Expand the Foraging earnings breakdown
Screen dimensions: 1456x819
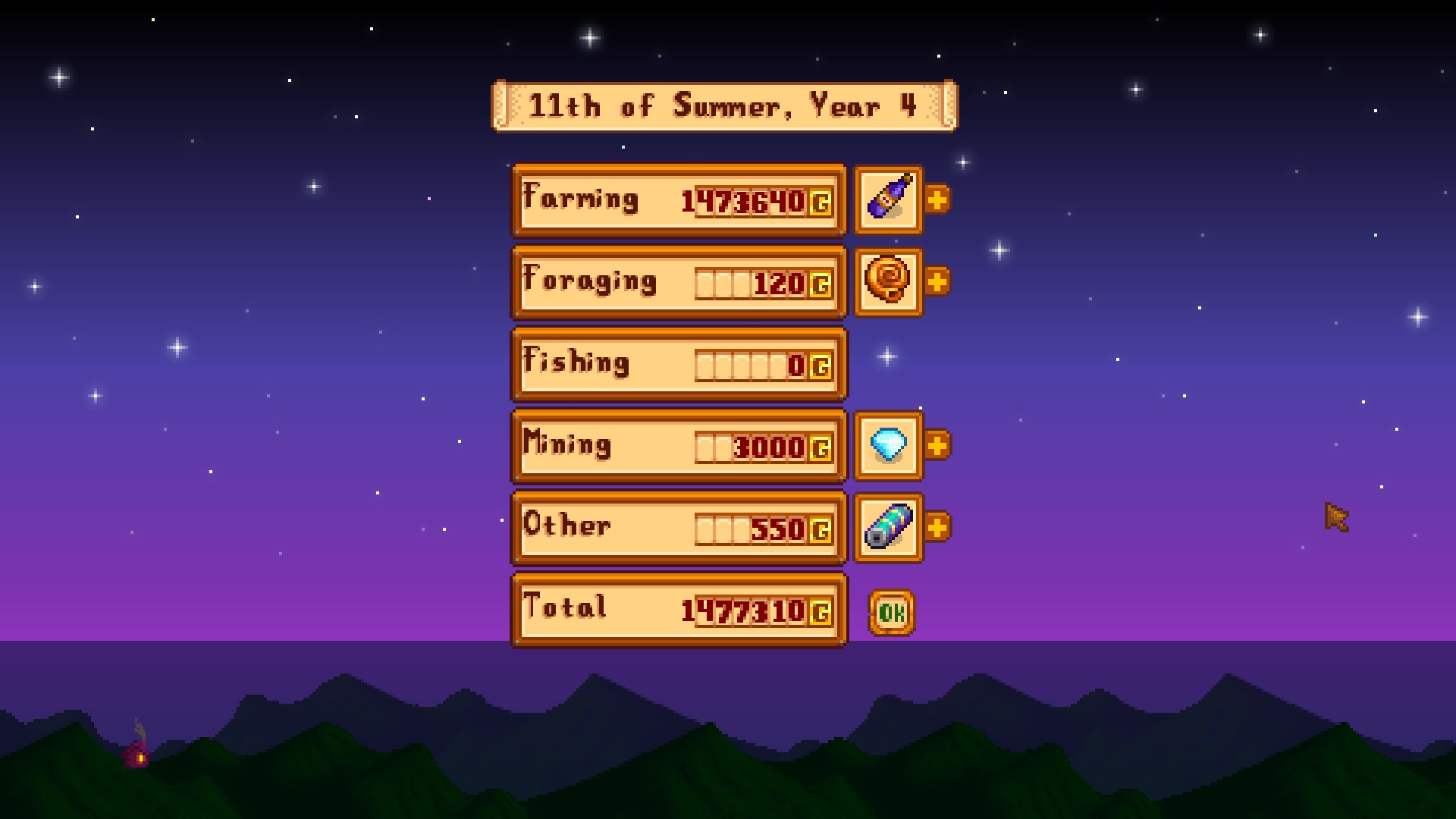(x=937, y=282)
